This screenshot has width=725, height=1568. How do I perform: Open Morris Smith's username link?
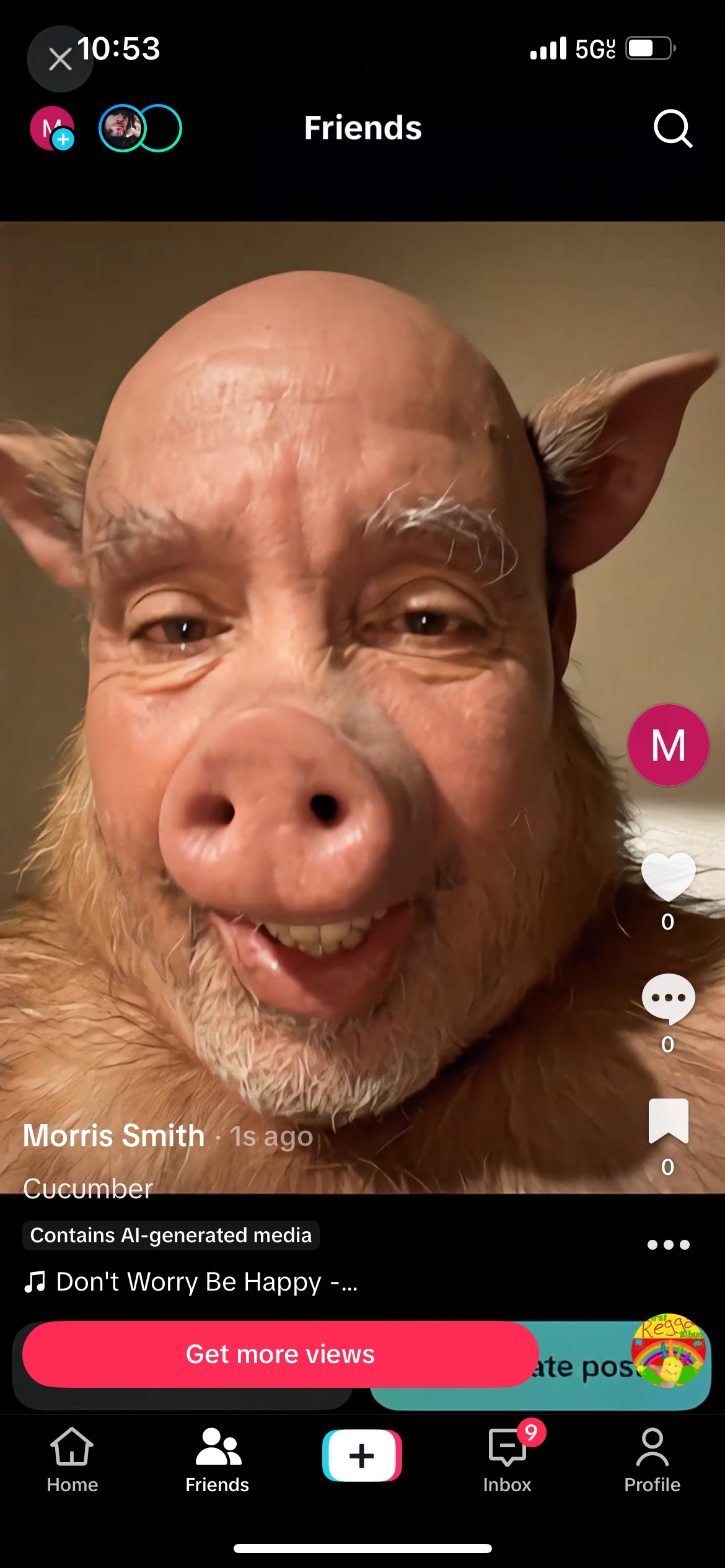coord(114,1136)
